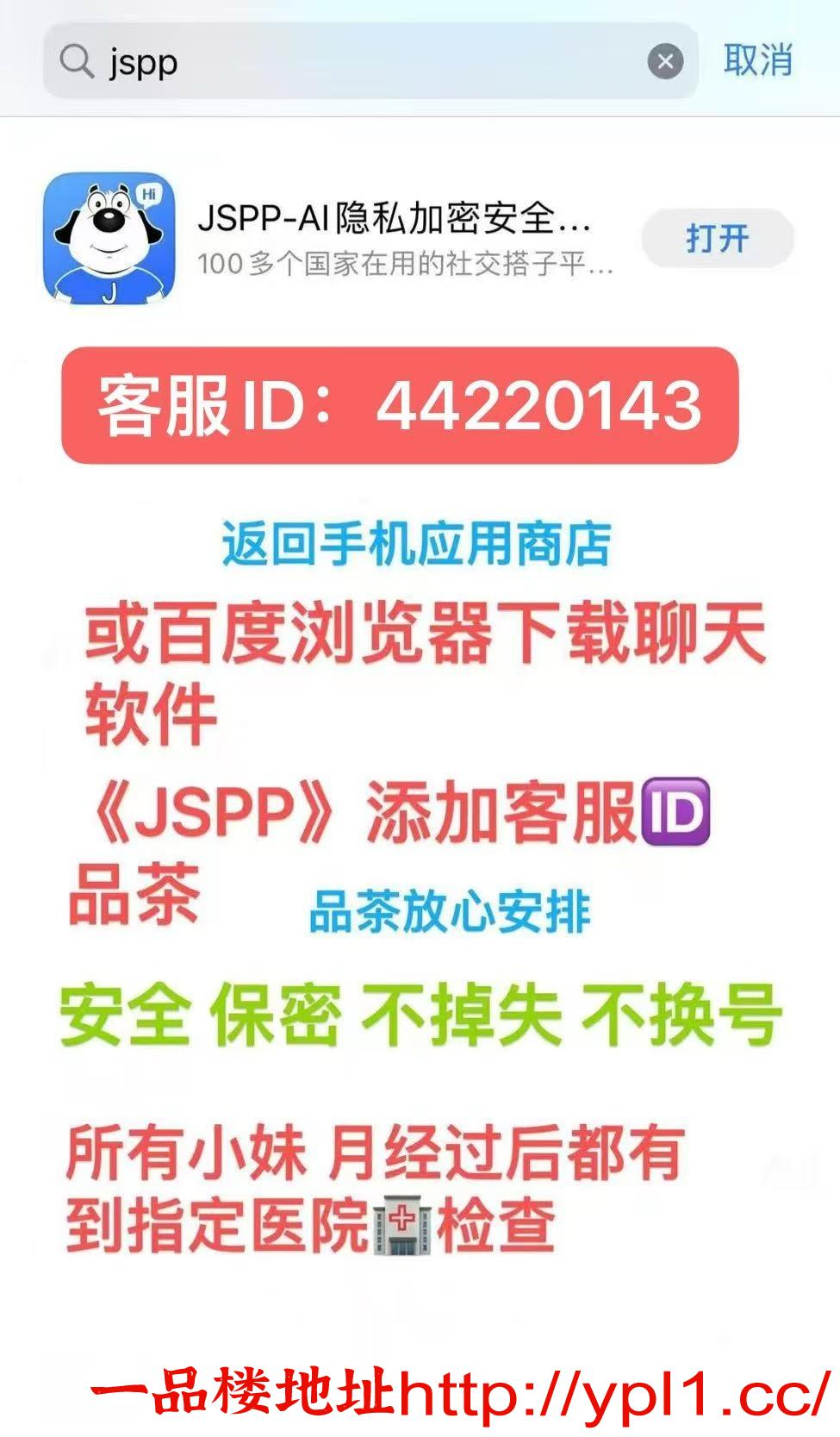840x1437 pixels.
Task: Tap the gray clear (x) icon in search bar
Action: tap(666, 61)
